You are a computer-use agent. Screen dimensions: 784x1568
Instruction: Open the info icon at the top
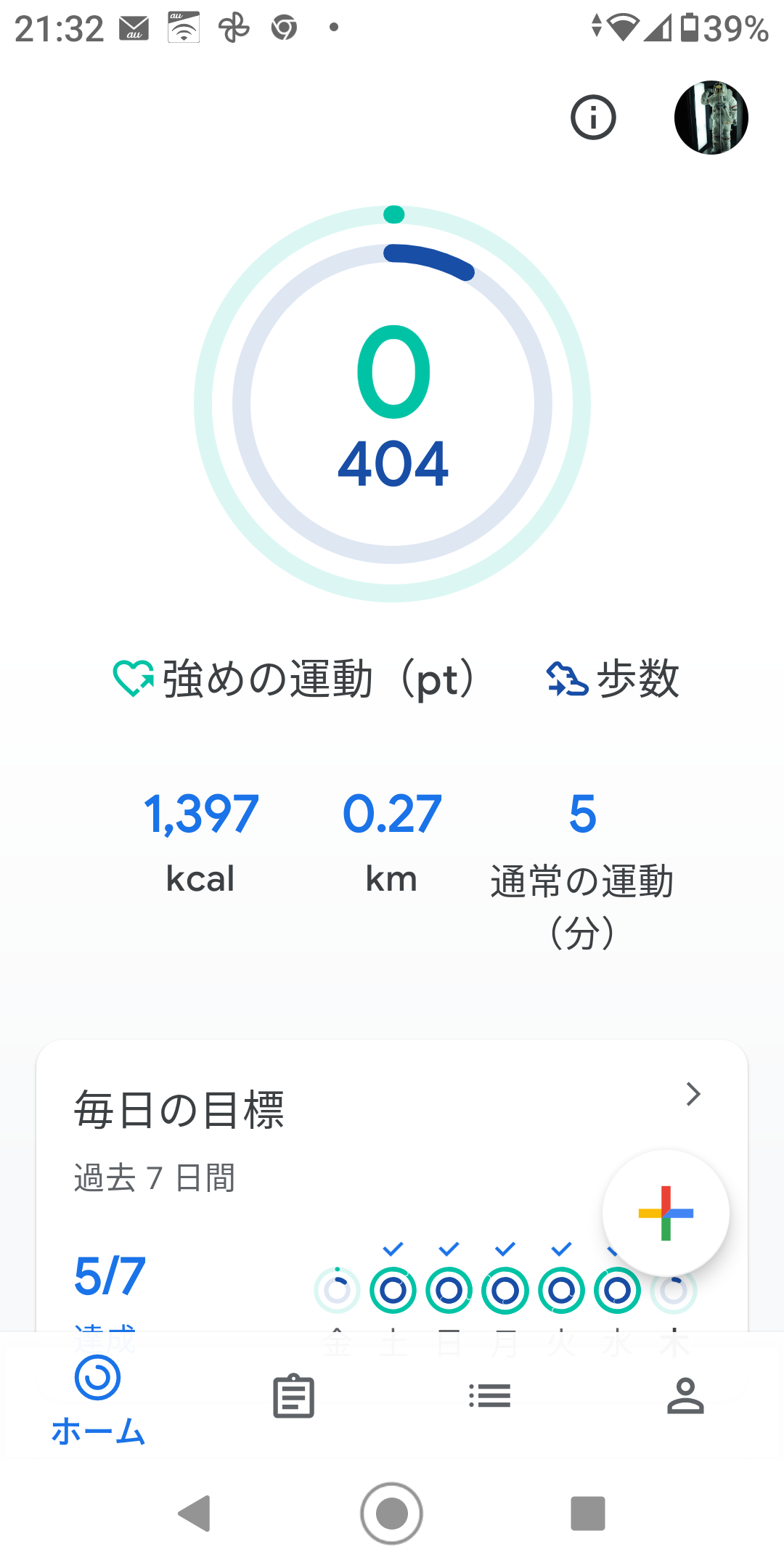click(x=593, y=118)
